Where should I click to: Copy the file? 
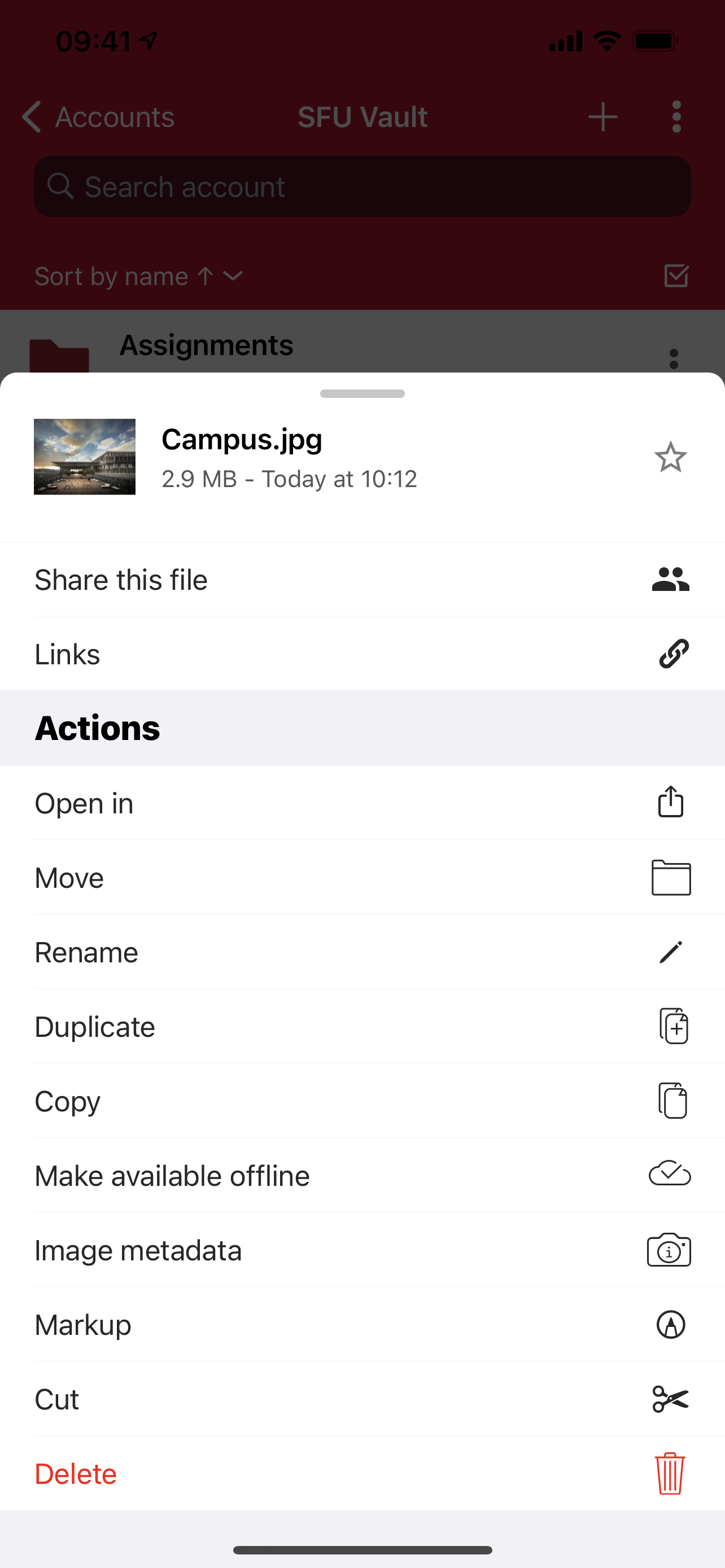pyautogui.click(x=362, y=1101)
